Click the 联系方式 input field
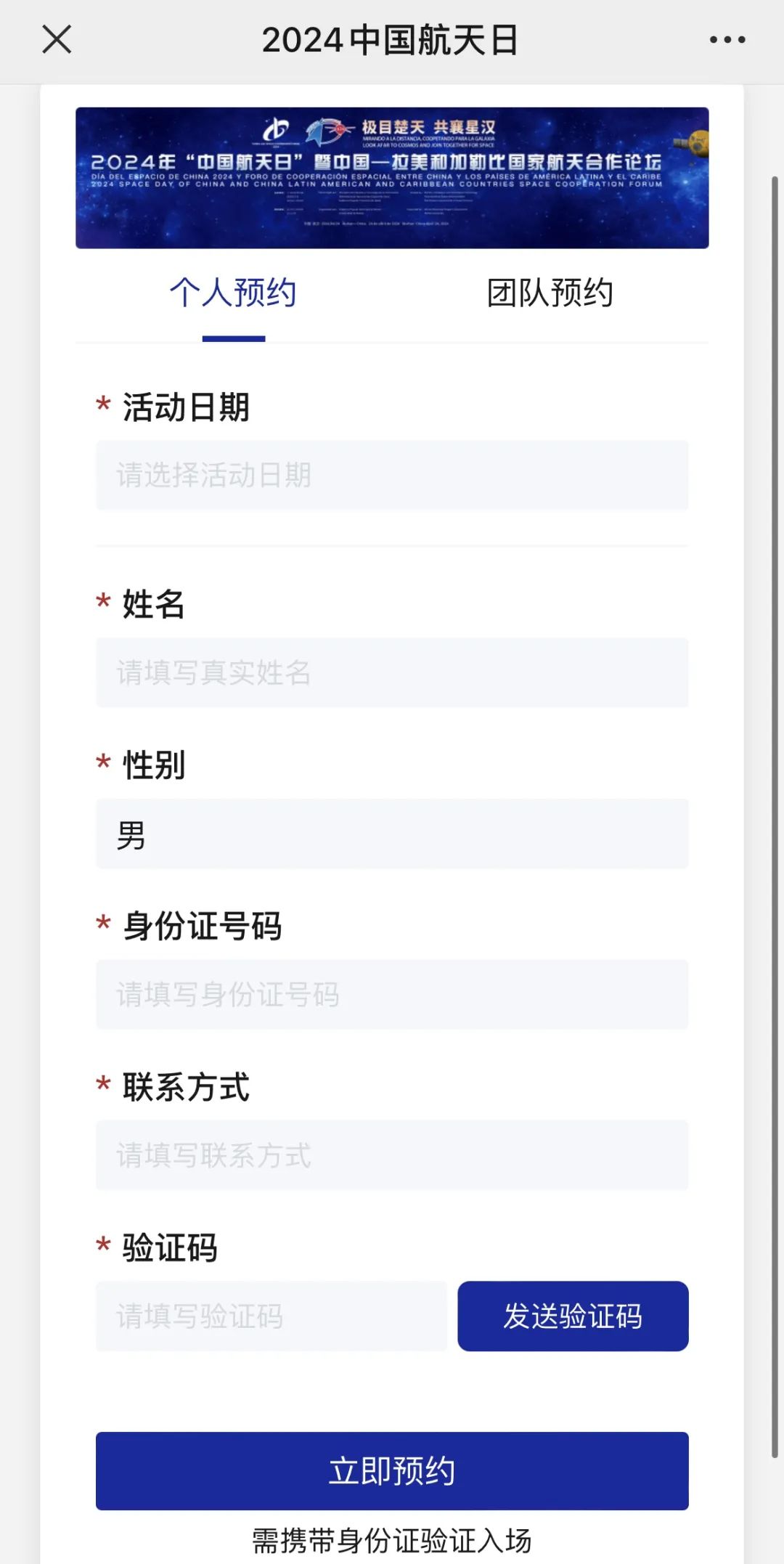 [392, 1156]
